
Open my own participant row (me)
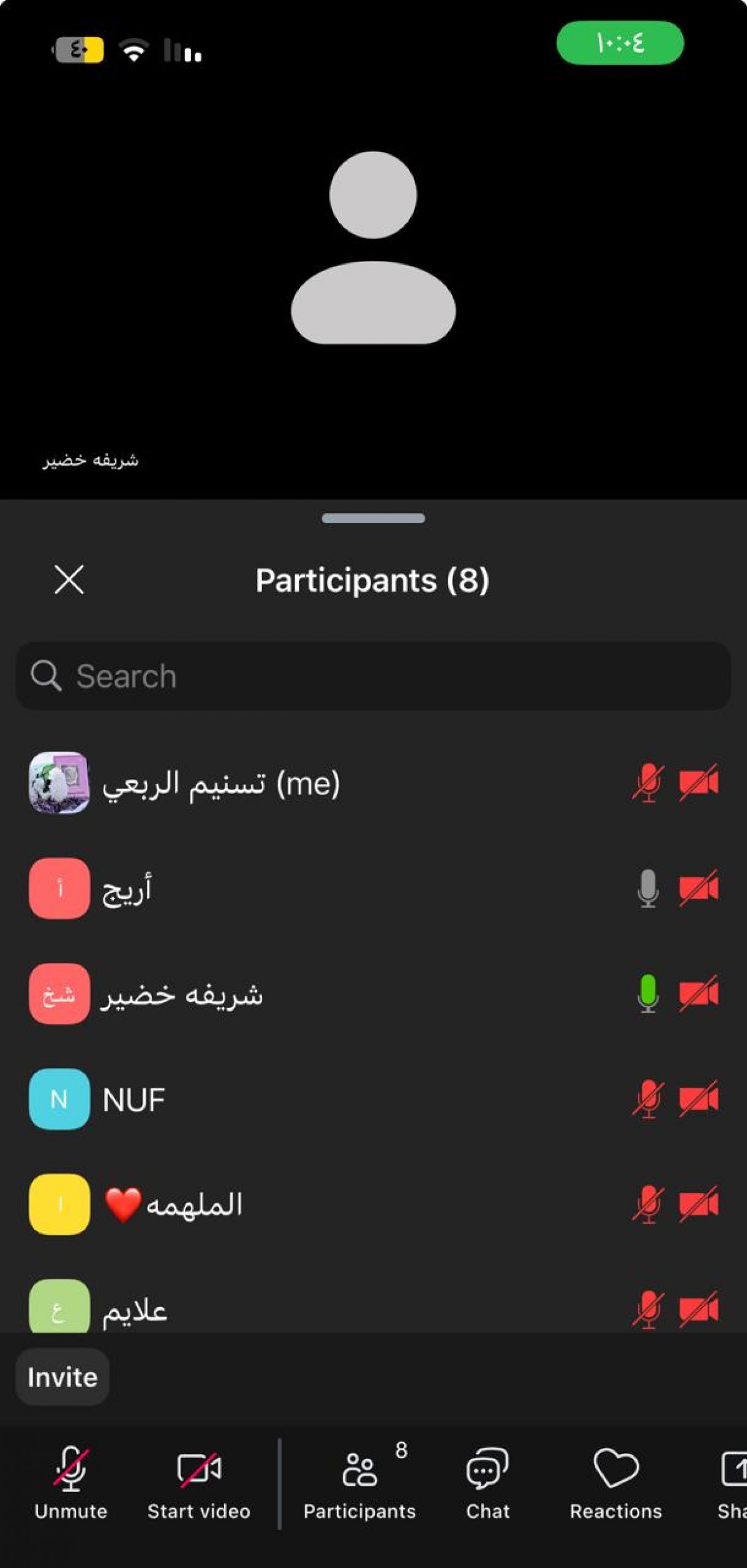click(374, 782)
